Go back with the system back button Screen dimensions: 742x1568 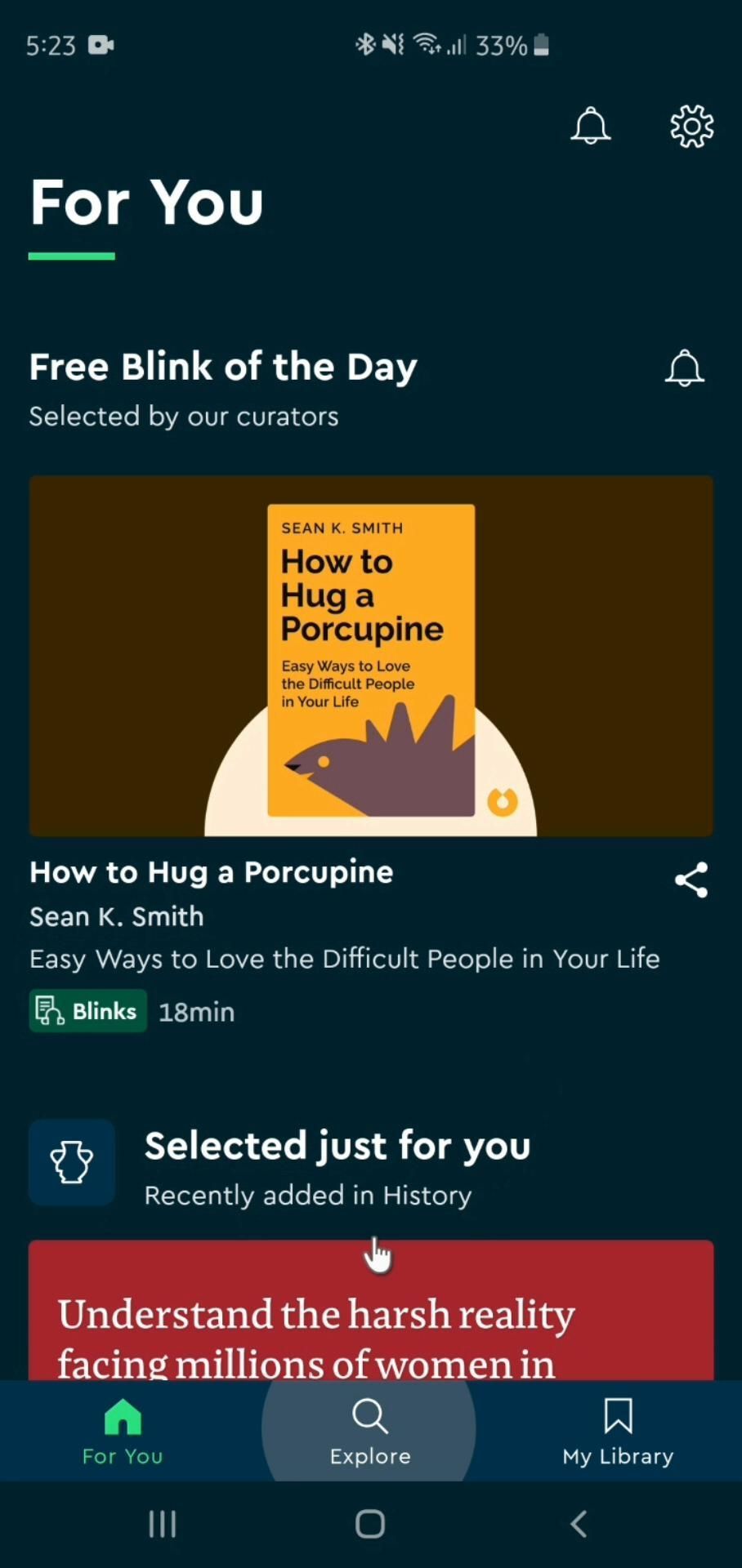(579, 1524)
